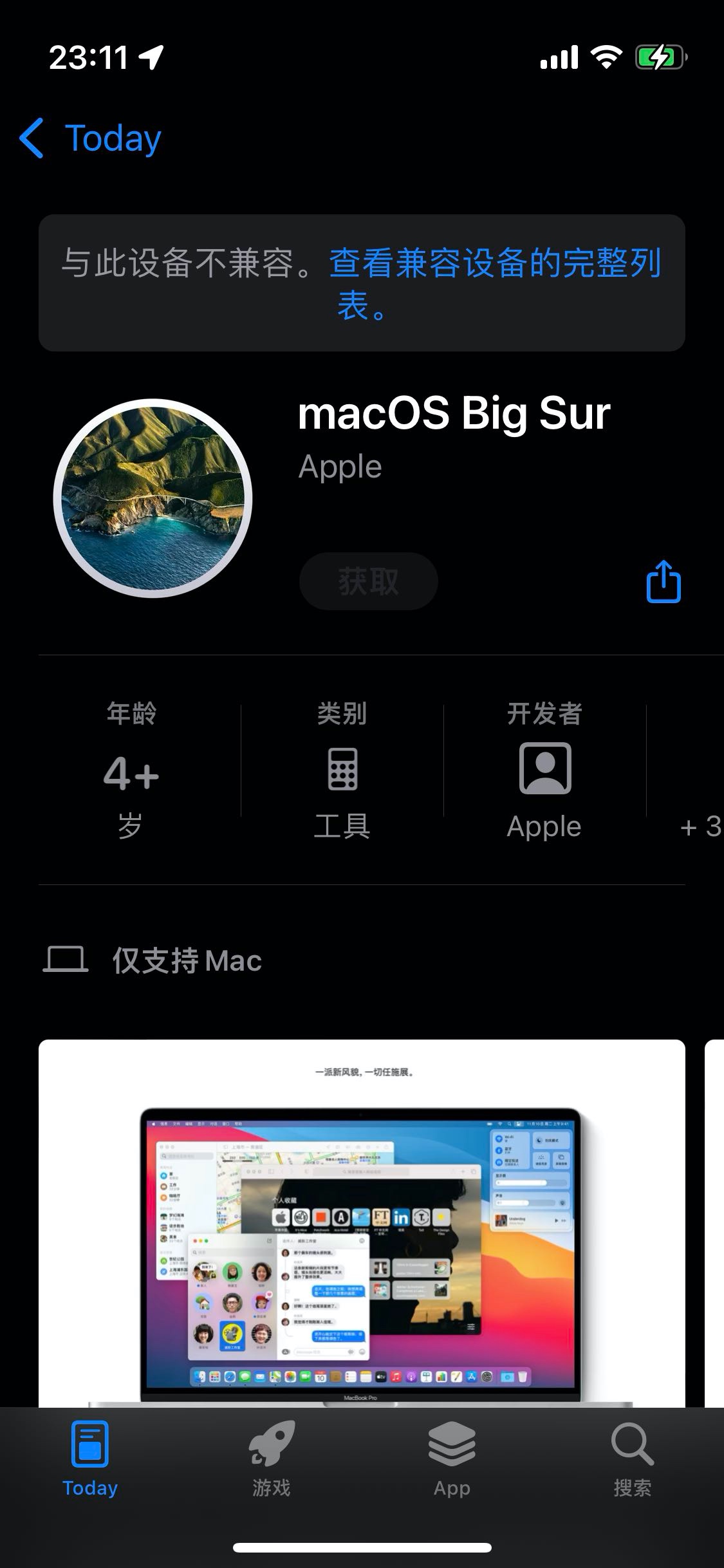This screenshot has width=724, height=1568.
Task: Tap the 年龄 4+ age rating item
Action: pos(131,770)
